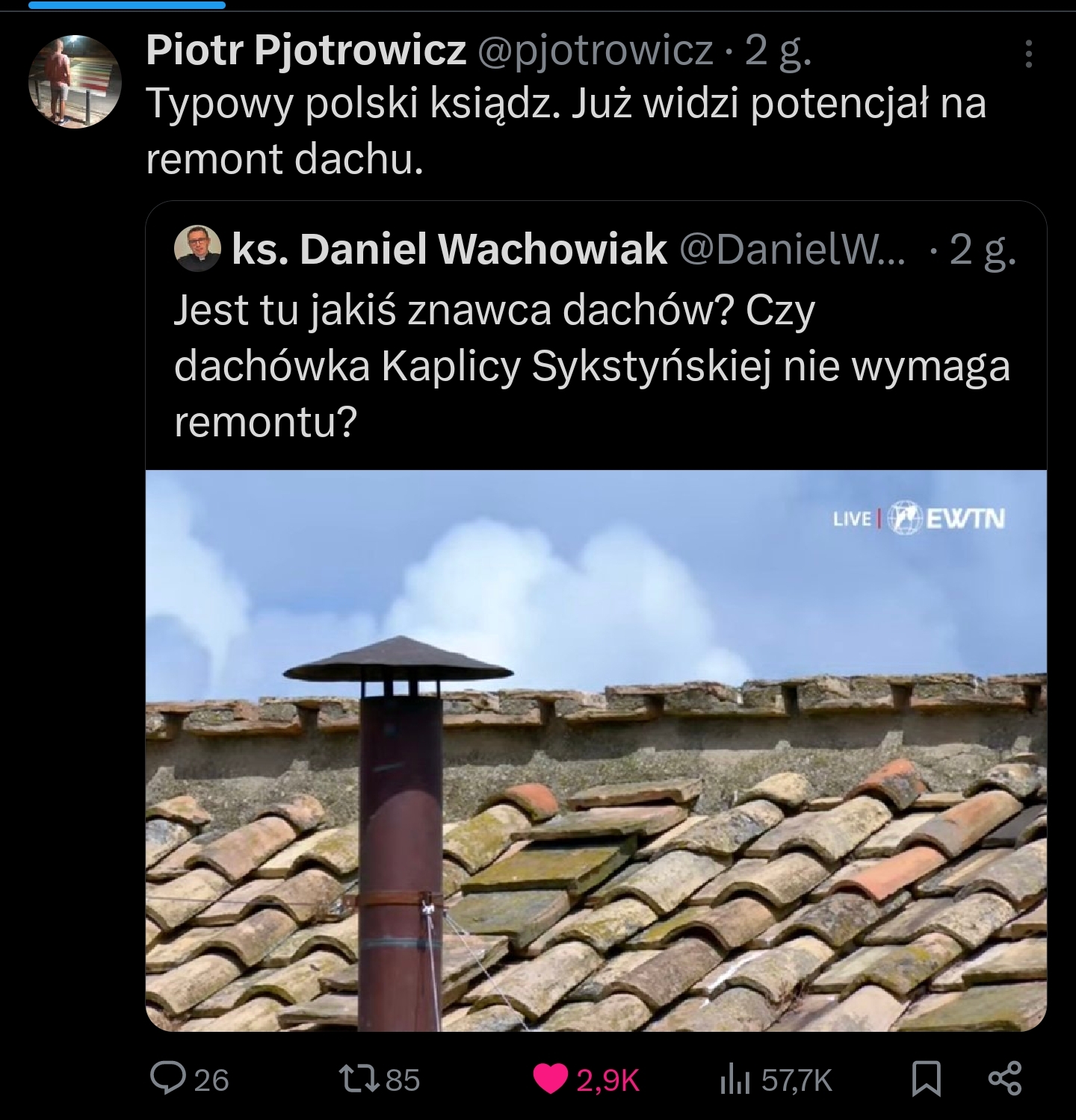
Task: Unlike the tweet with 2,9K likes
Action: [x=550, y=1079]
